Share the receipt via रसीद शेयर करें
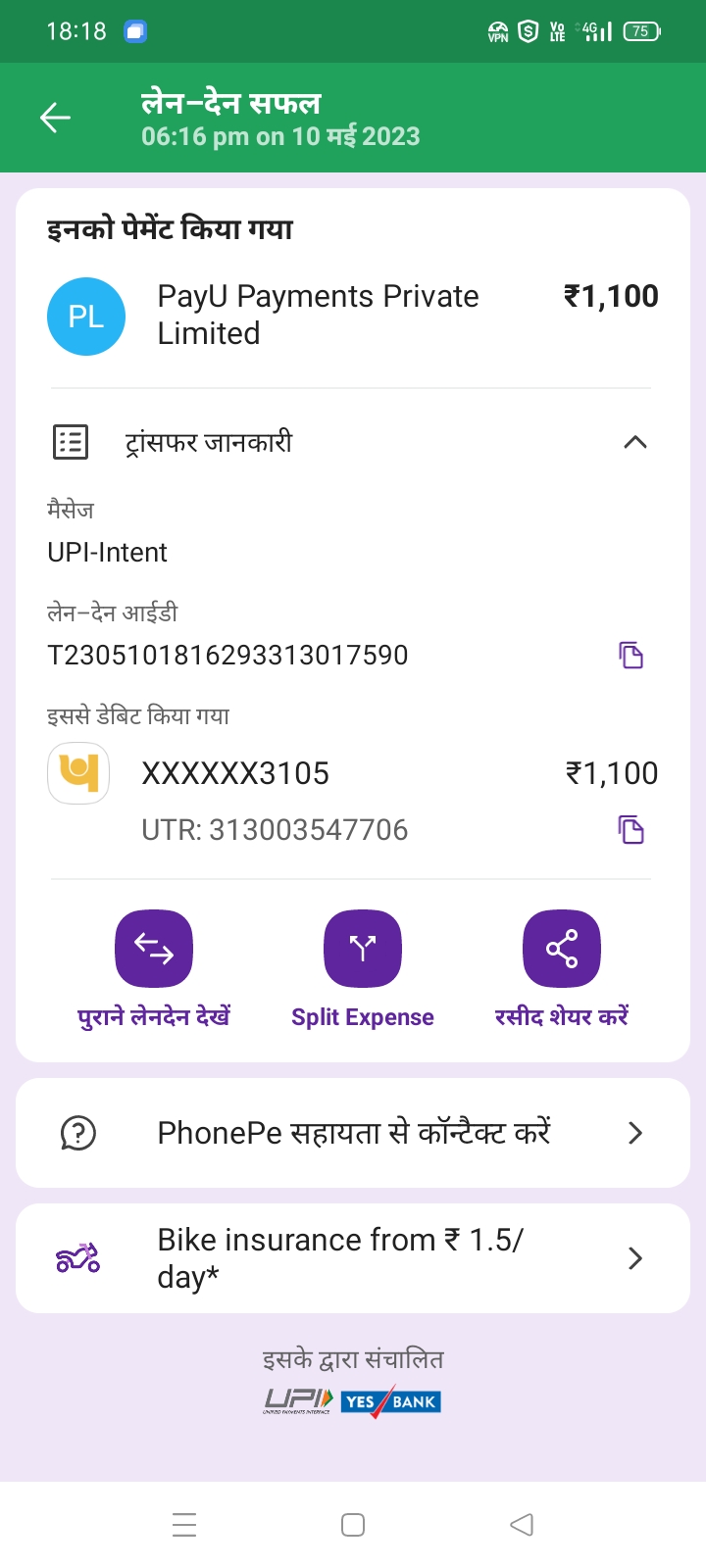 (561, 950)
